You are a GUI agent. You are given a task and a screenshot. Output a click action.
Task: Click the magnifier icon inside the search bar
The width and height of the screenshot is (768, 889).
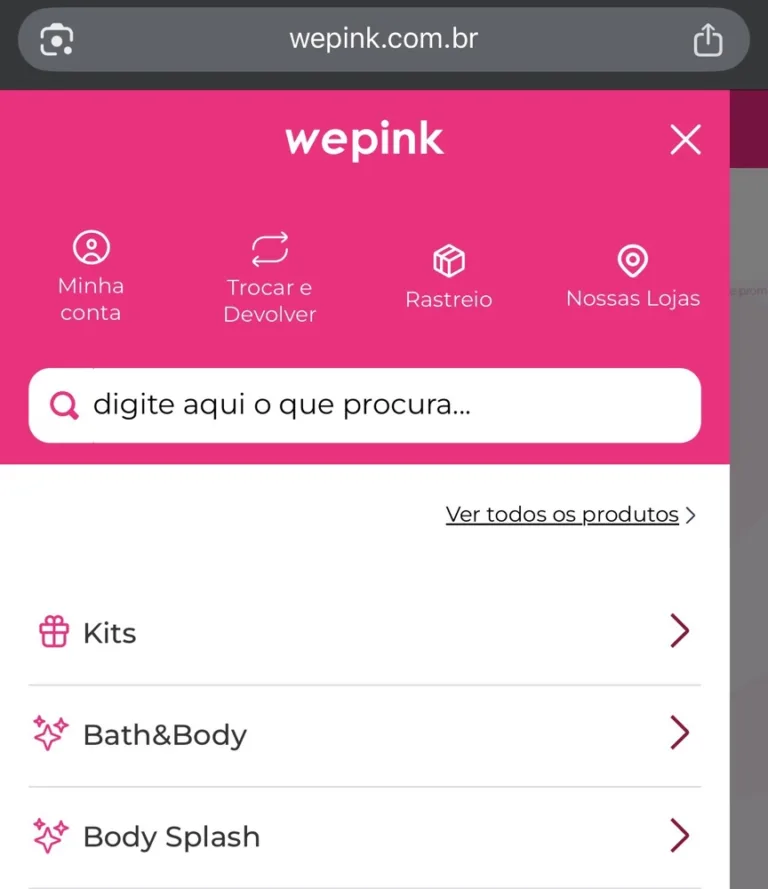65,405
